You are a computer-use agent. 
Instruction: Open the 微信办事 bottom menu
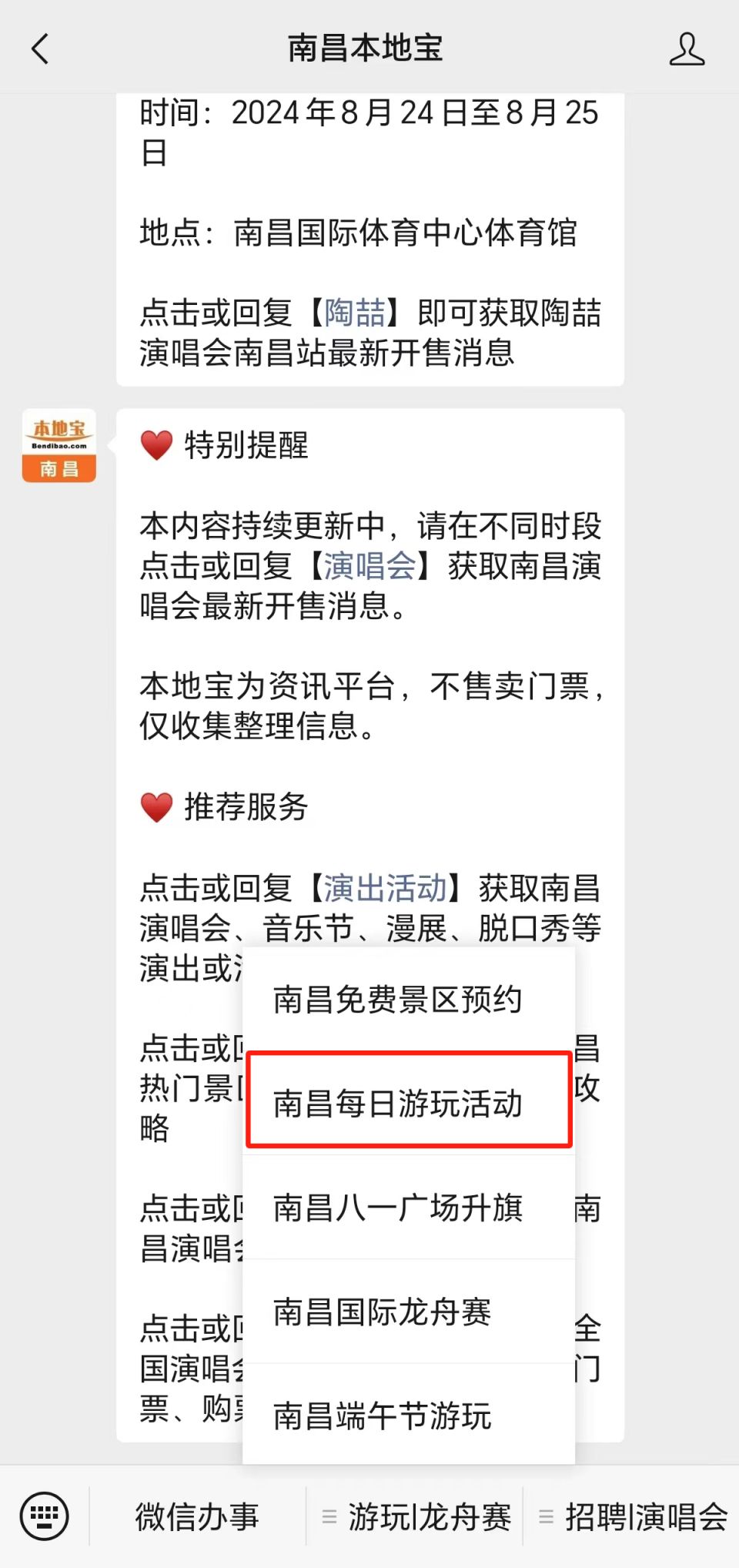click(x=197, y=1516)
